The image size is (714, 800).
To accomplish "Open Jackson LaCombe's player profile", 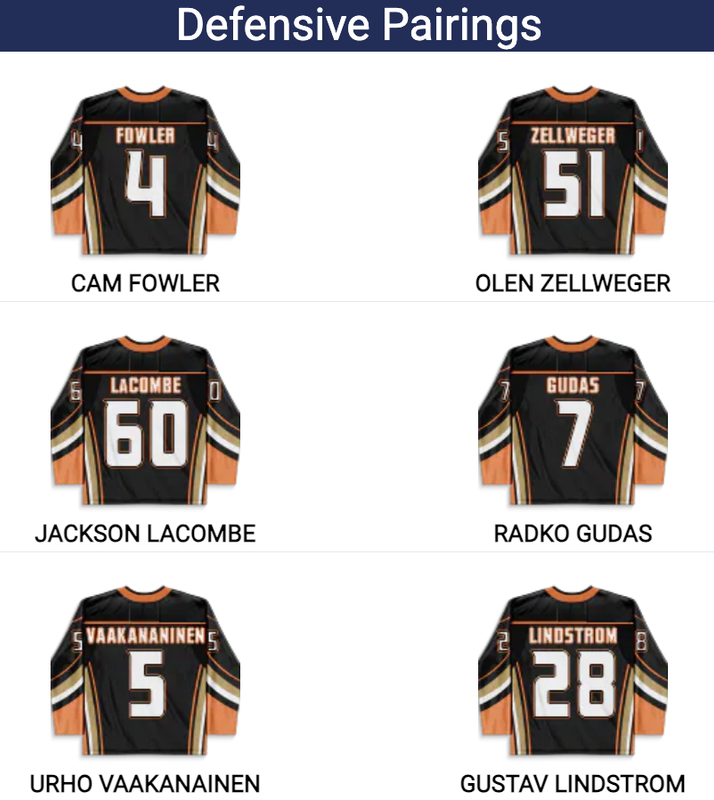I will tap(145, 425).
